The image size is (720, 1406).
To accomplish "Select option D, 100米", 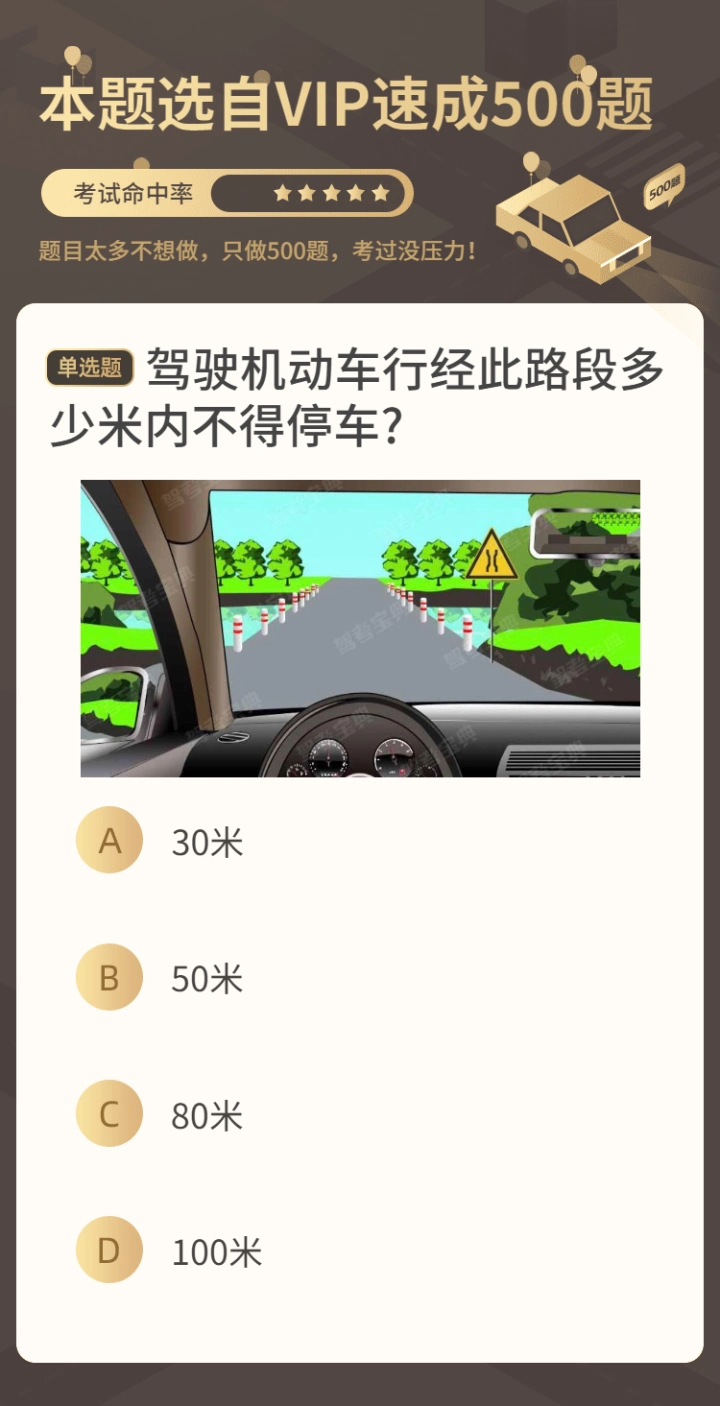I will 110,1250.
